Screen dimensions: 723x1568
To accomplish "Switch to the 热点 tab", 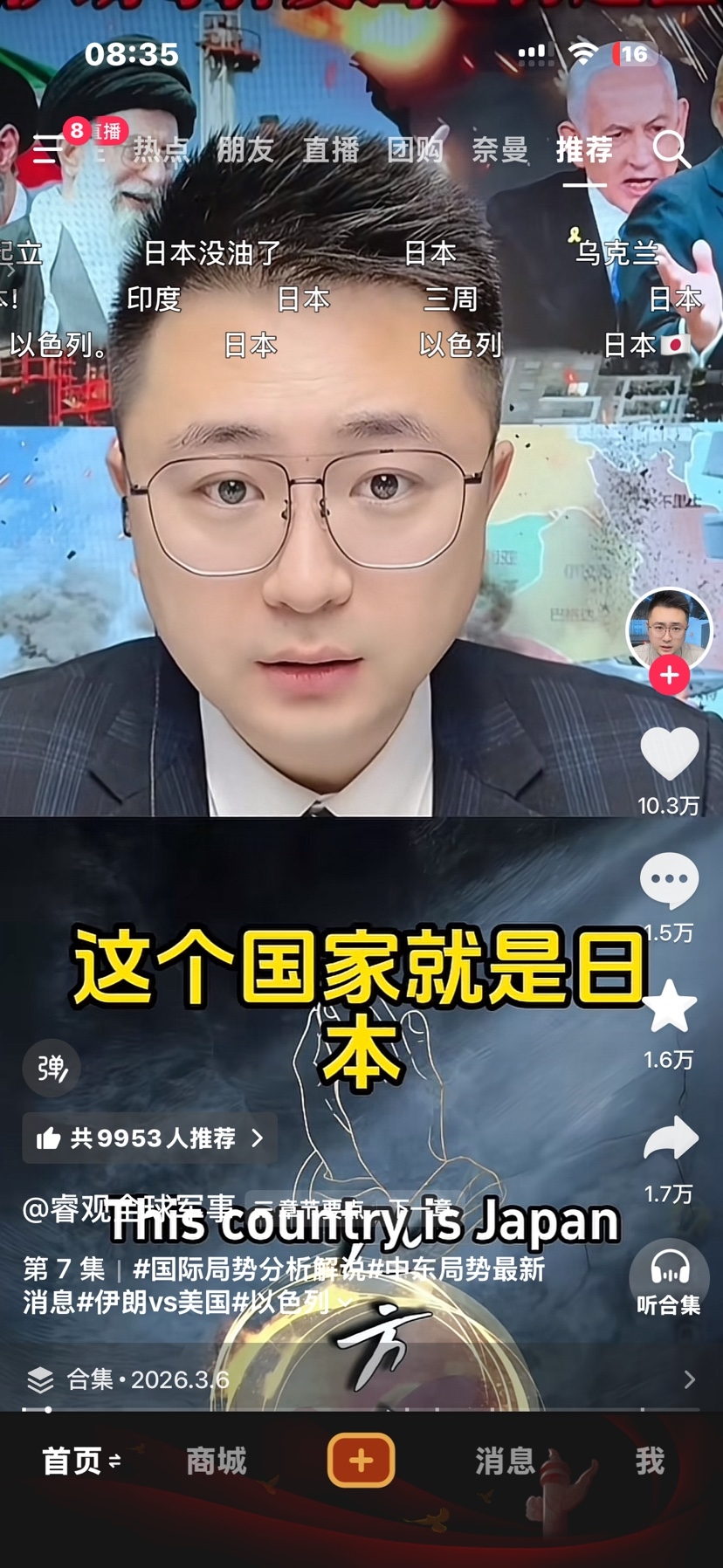I will point(161,150).
